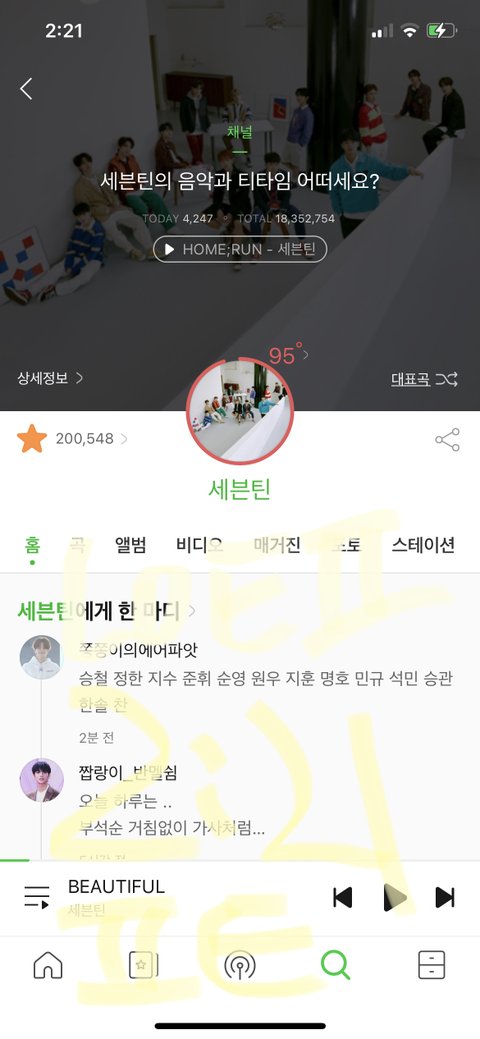Screen dimensions: 480x1039
Task: Switch to the 매거진 tab
Action: 277,545
